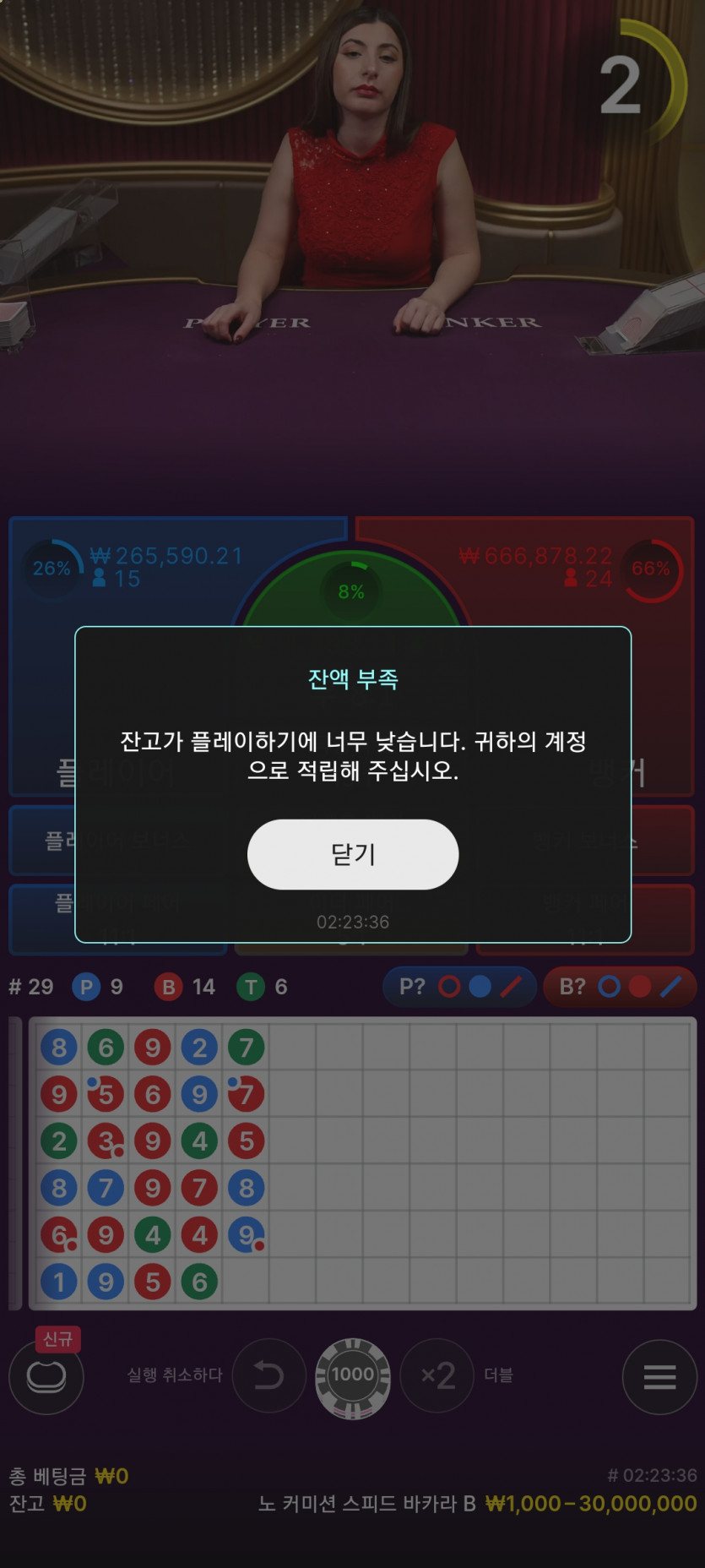705x1568 pixels.
Task: Open the 신규 table view icon
Action: 46,1376
